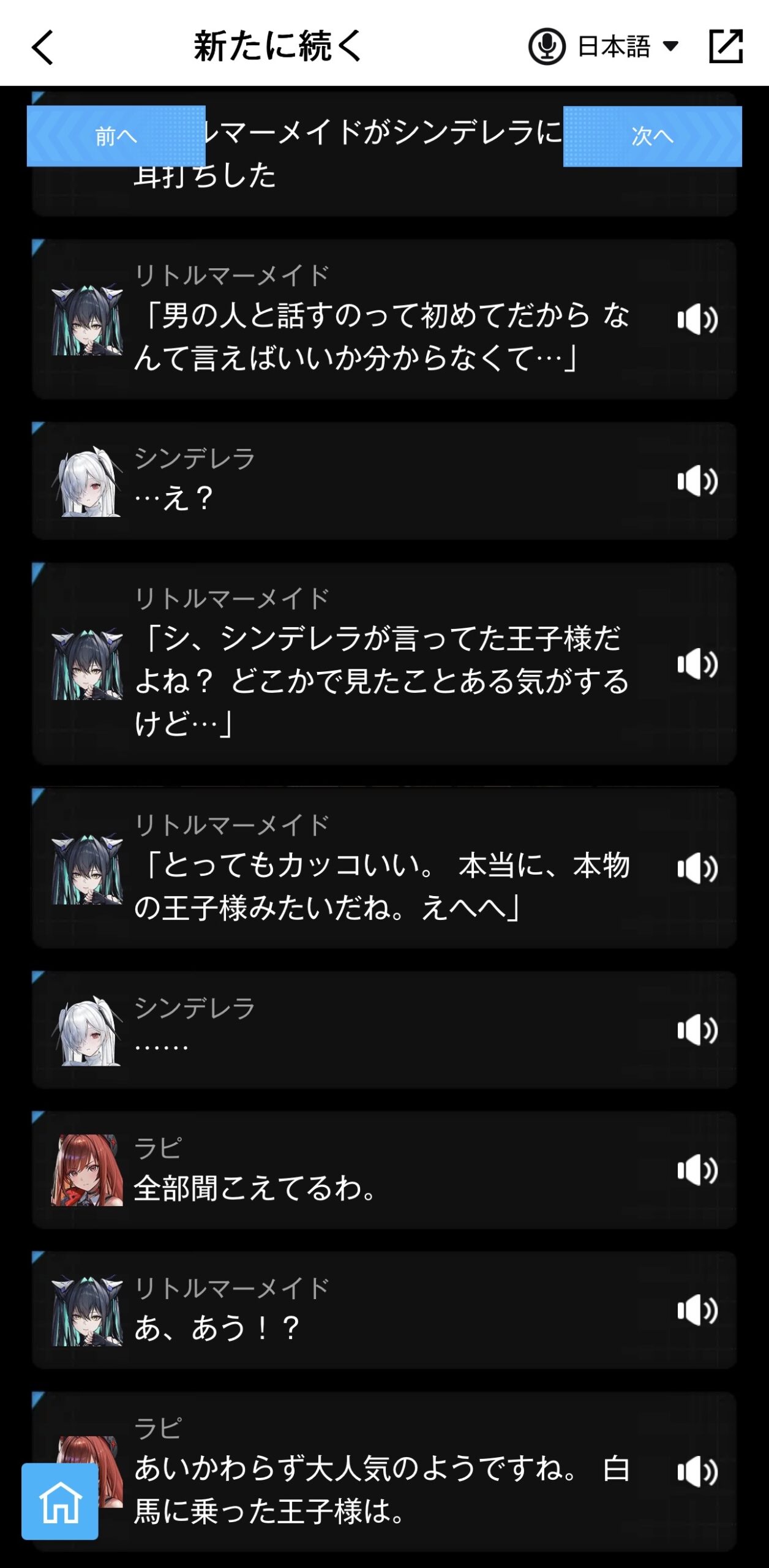Play voice for シンデレラ's「……」line
The width and height of the screenshot is (769, 1568).
pyautogui.click(x=697, y=1030)
